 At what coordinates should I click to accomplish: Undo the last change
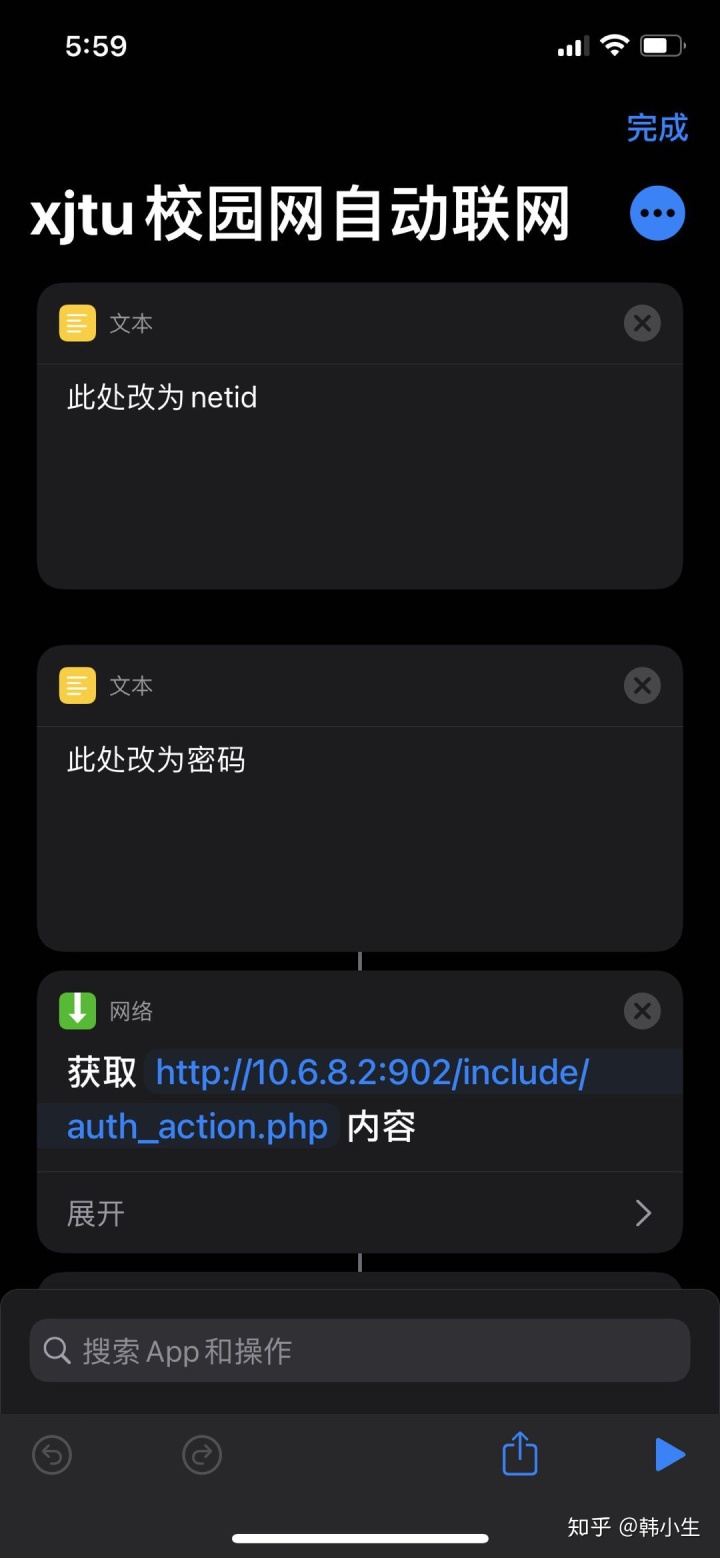pyautogui.click(x=52, y=1455)
